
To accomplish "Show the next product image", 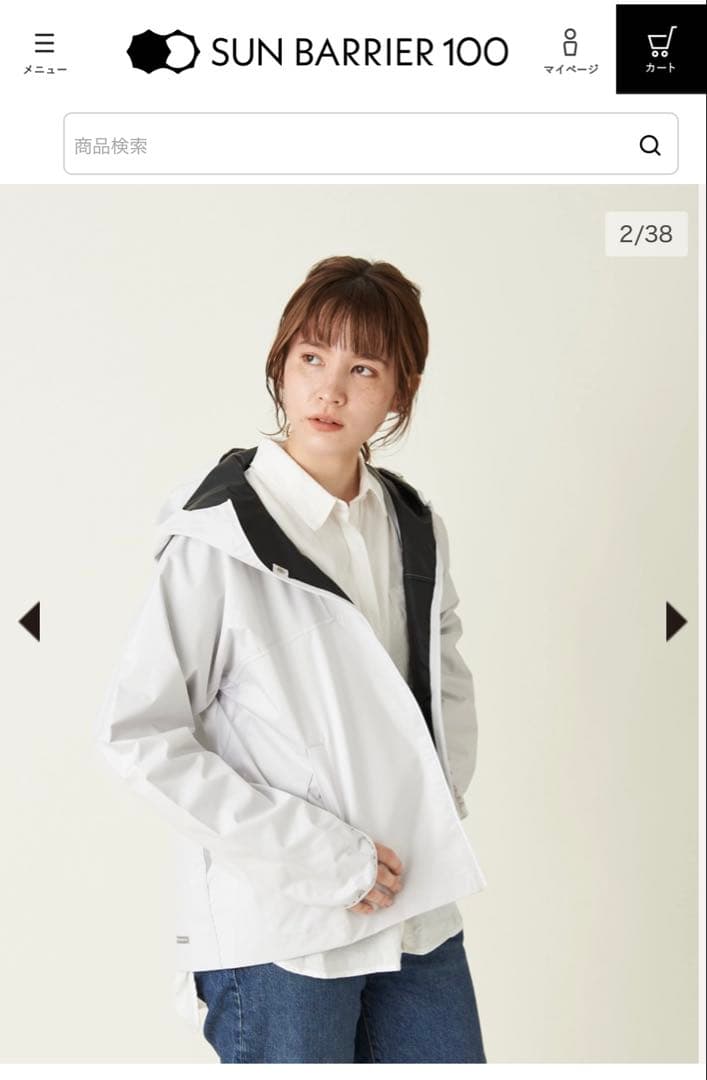I will 676,621.
